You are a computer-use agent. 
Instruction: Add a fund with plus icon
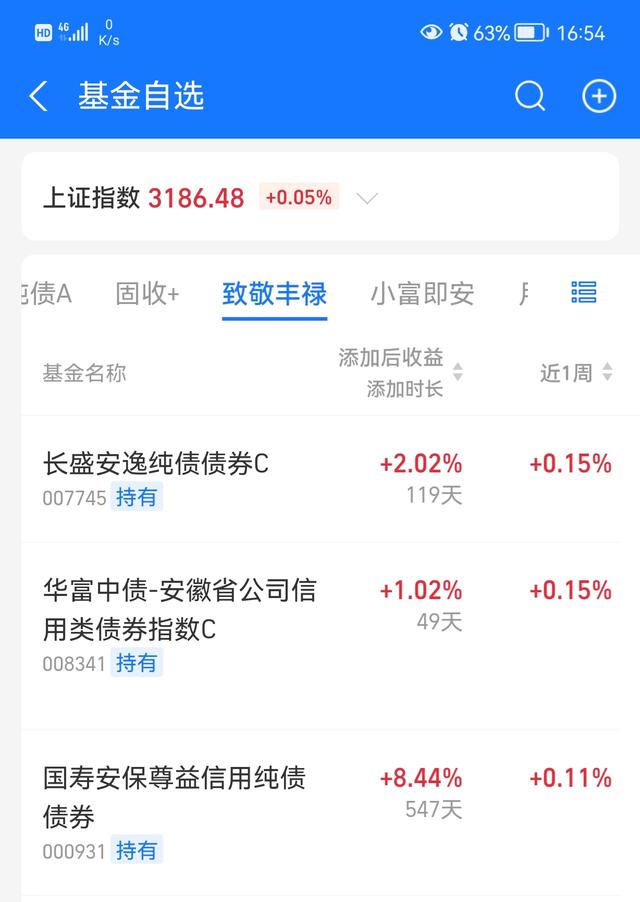598,97
